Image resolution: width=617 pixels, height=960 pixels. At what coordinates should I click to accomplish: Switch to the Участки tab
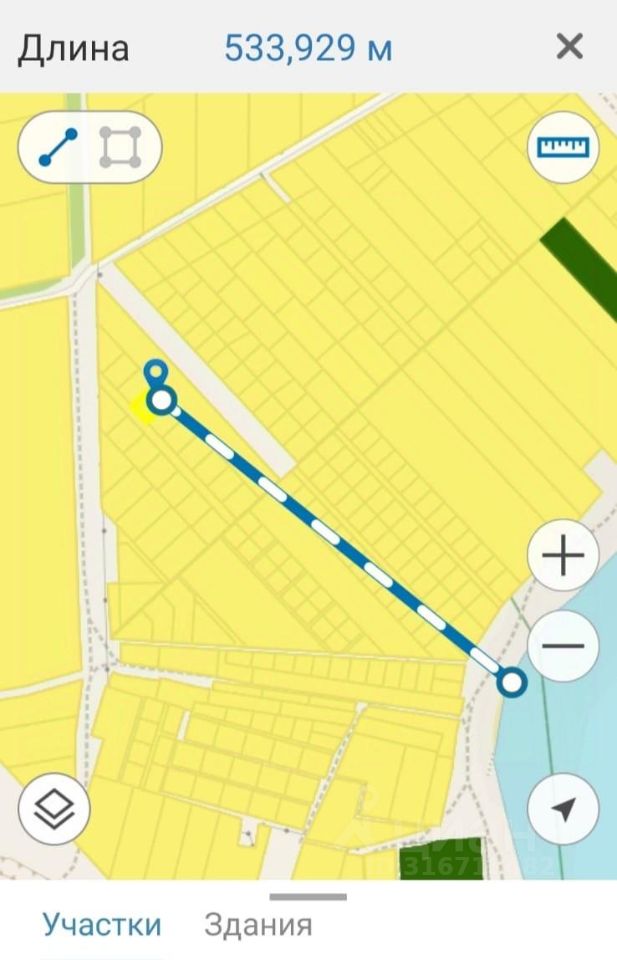pos(102,924)
